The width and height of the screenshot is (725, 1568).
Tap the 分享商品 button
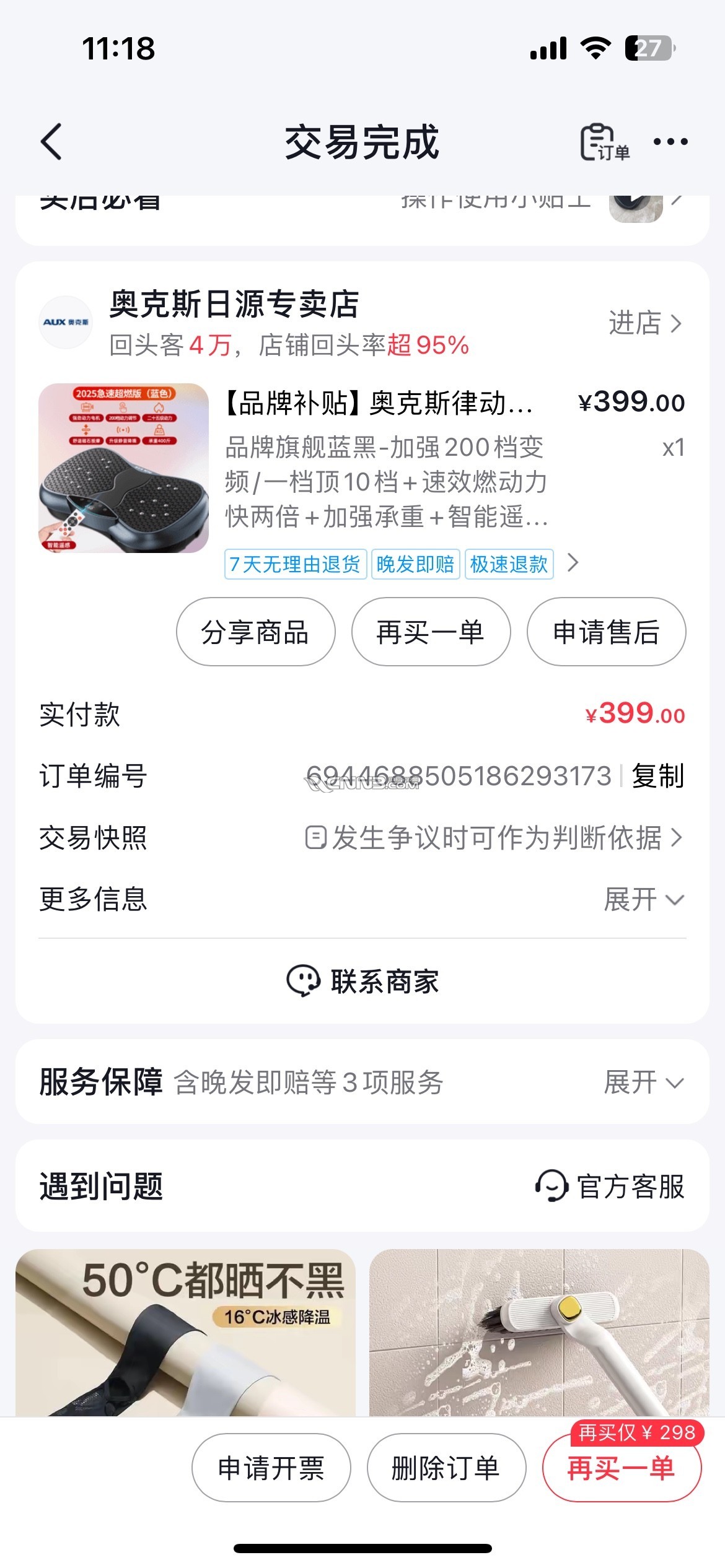pos(255,632)
